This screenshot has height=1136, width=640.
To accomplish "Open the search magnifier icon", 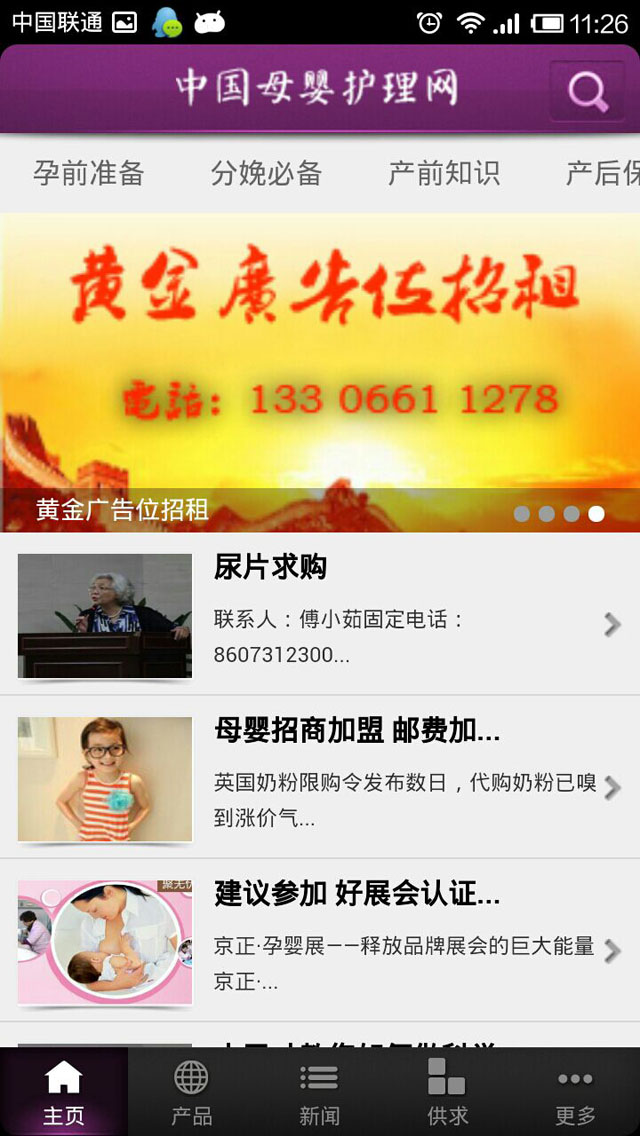I will pyautogui.click(x=587, y=91).
